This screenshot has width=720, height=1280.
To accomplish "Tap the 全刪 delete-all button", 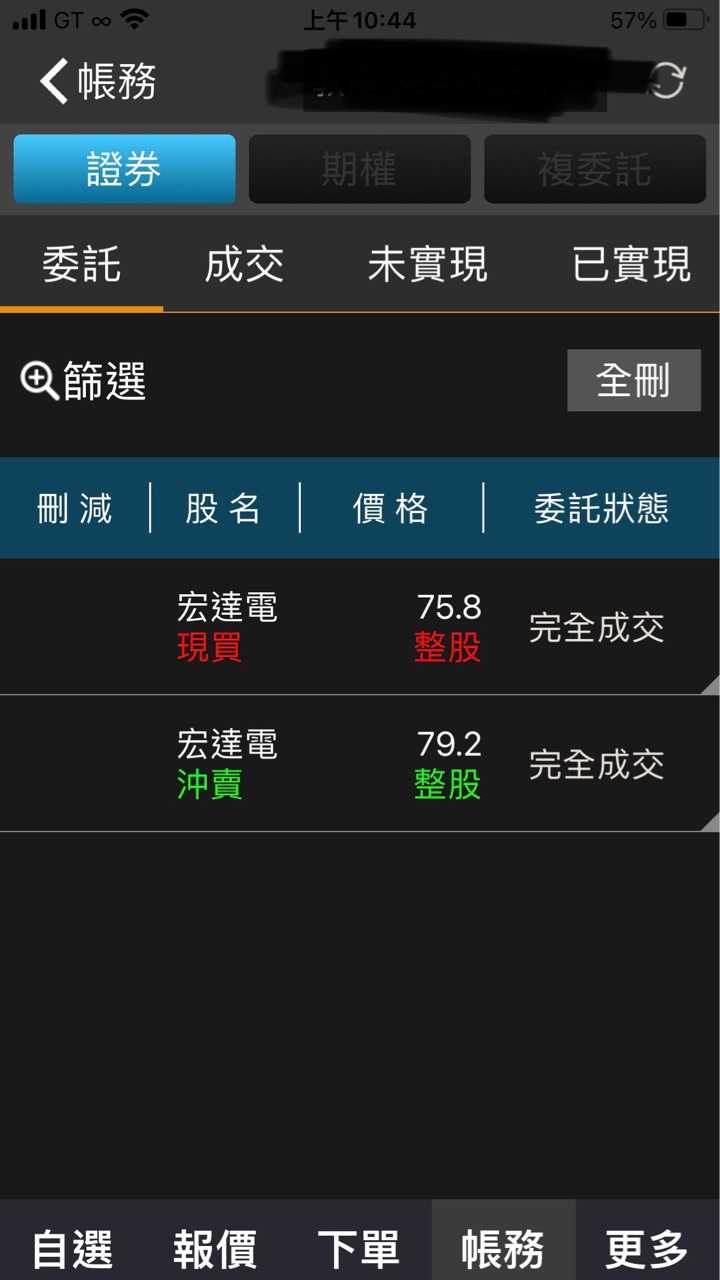I will tap(633, 380).
